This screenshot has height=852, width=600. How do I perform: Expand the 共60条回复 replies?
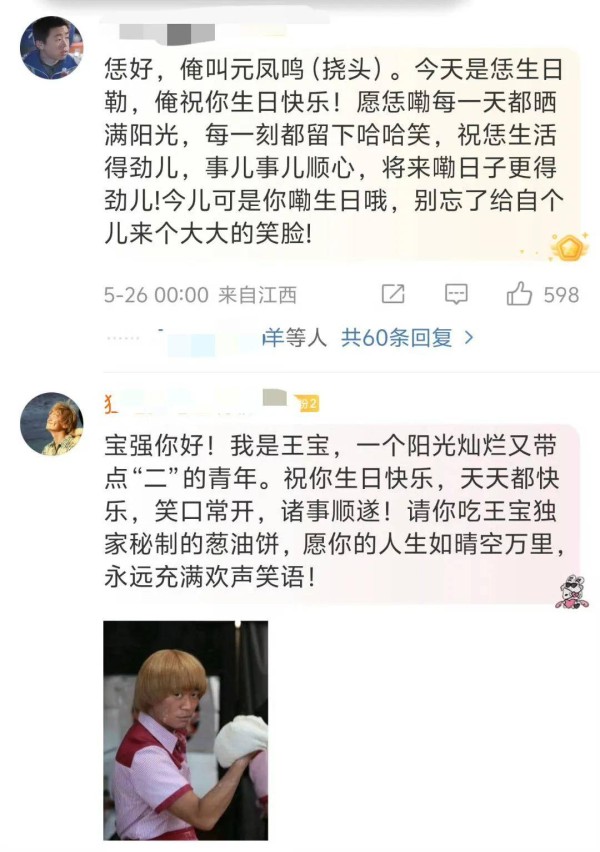pos(407,338)
